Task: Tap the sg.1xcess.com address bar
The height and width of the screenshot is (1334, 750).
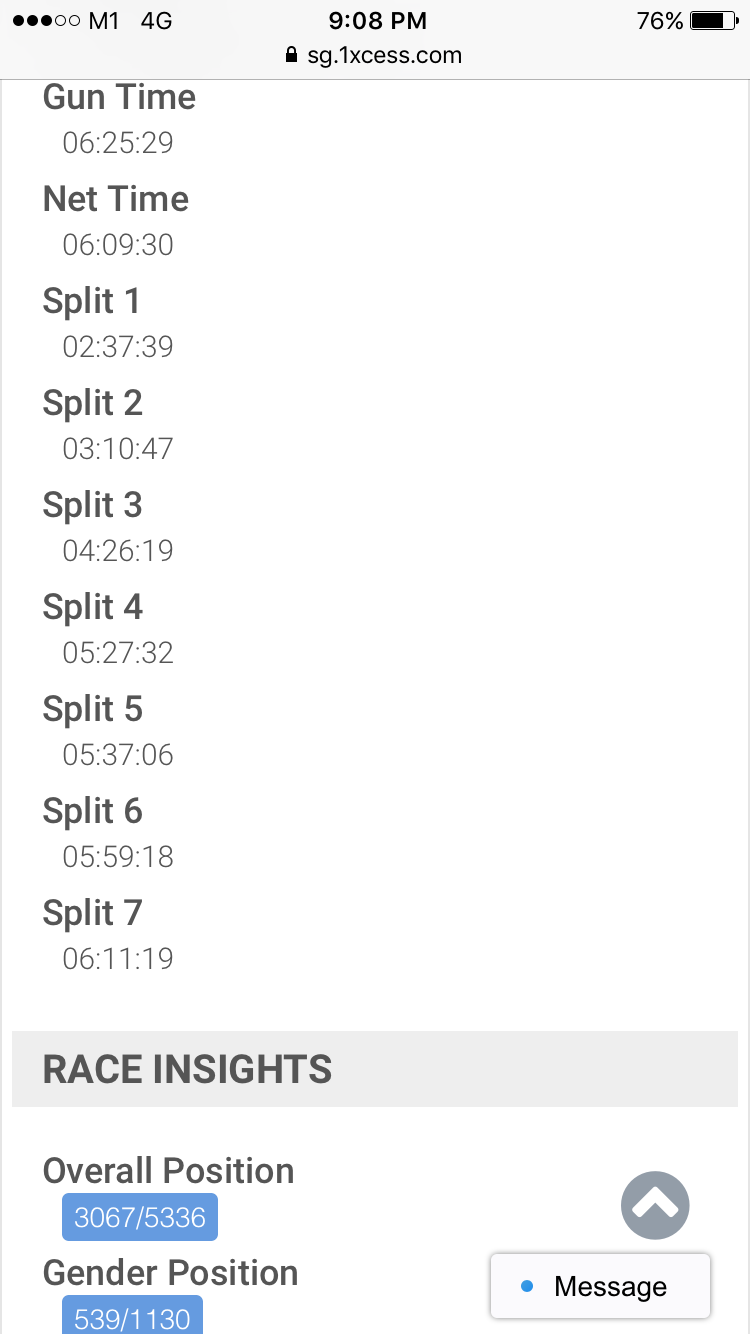Action: pyautogui.click(x=374, y=55)
